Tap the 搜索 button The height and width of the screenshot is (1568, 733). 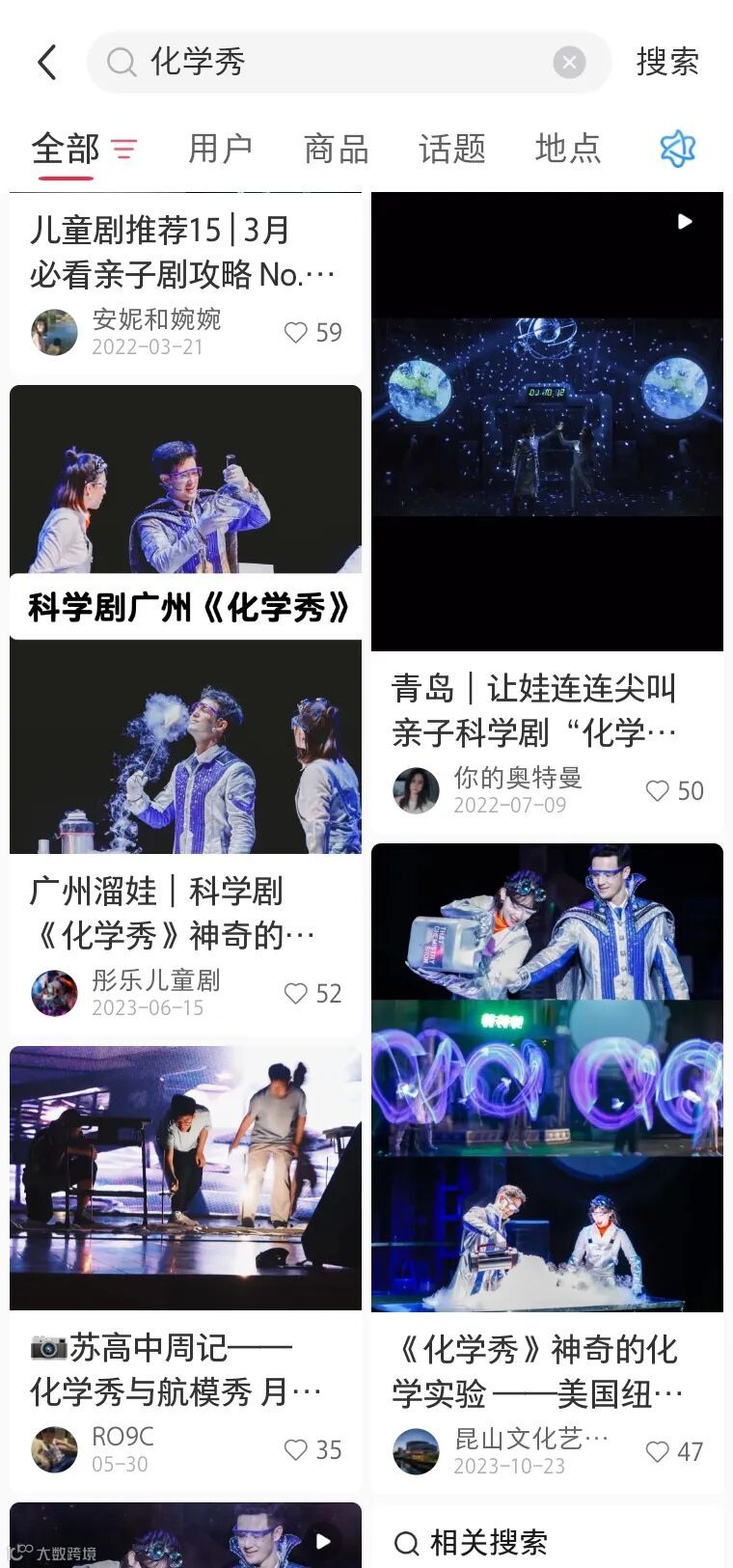(667, 63)
